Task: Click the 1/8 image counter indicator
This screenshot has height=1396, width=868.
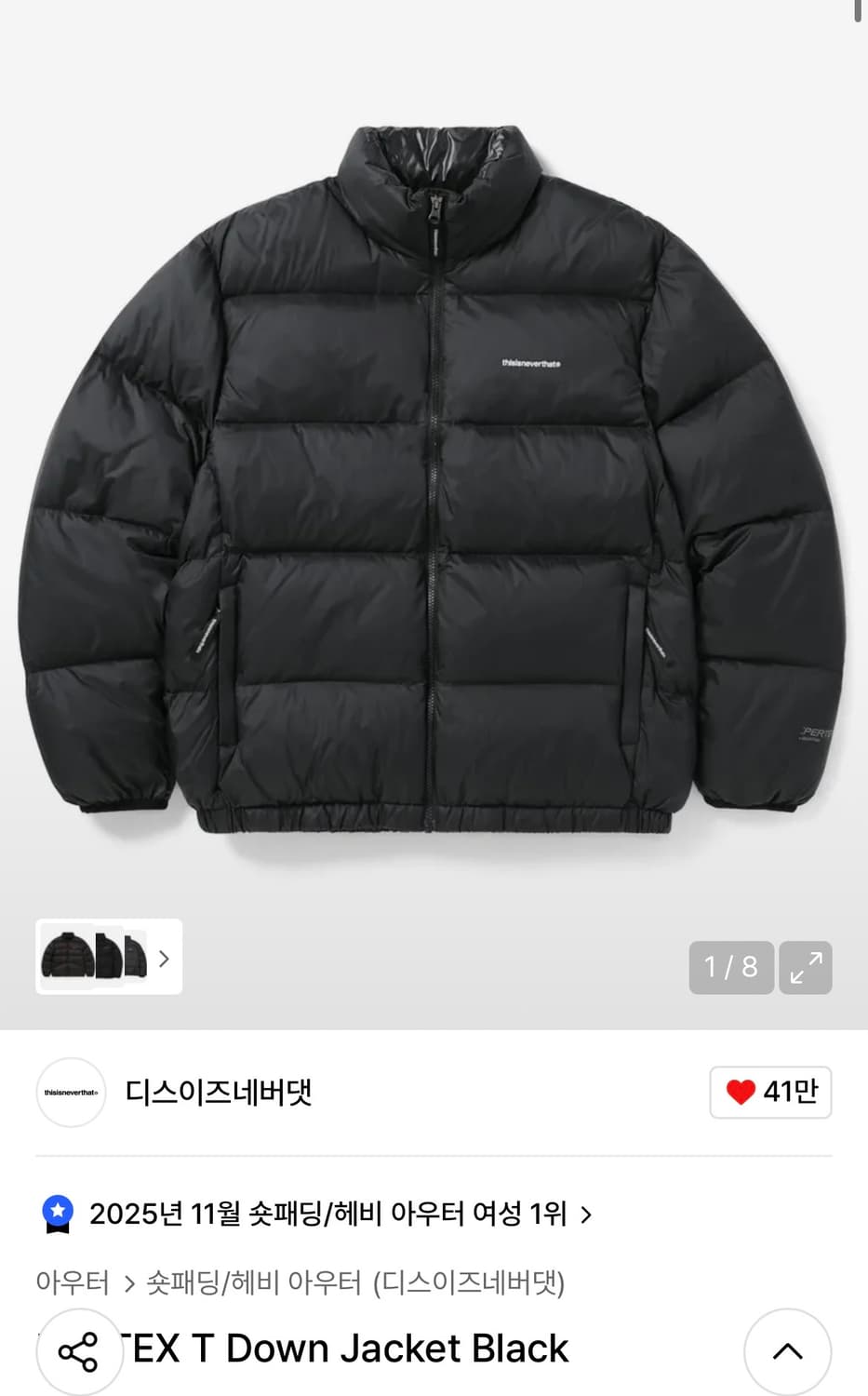Action: 731,968
